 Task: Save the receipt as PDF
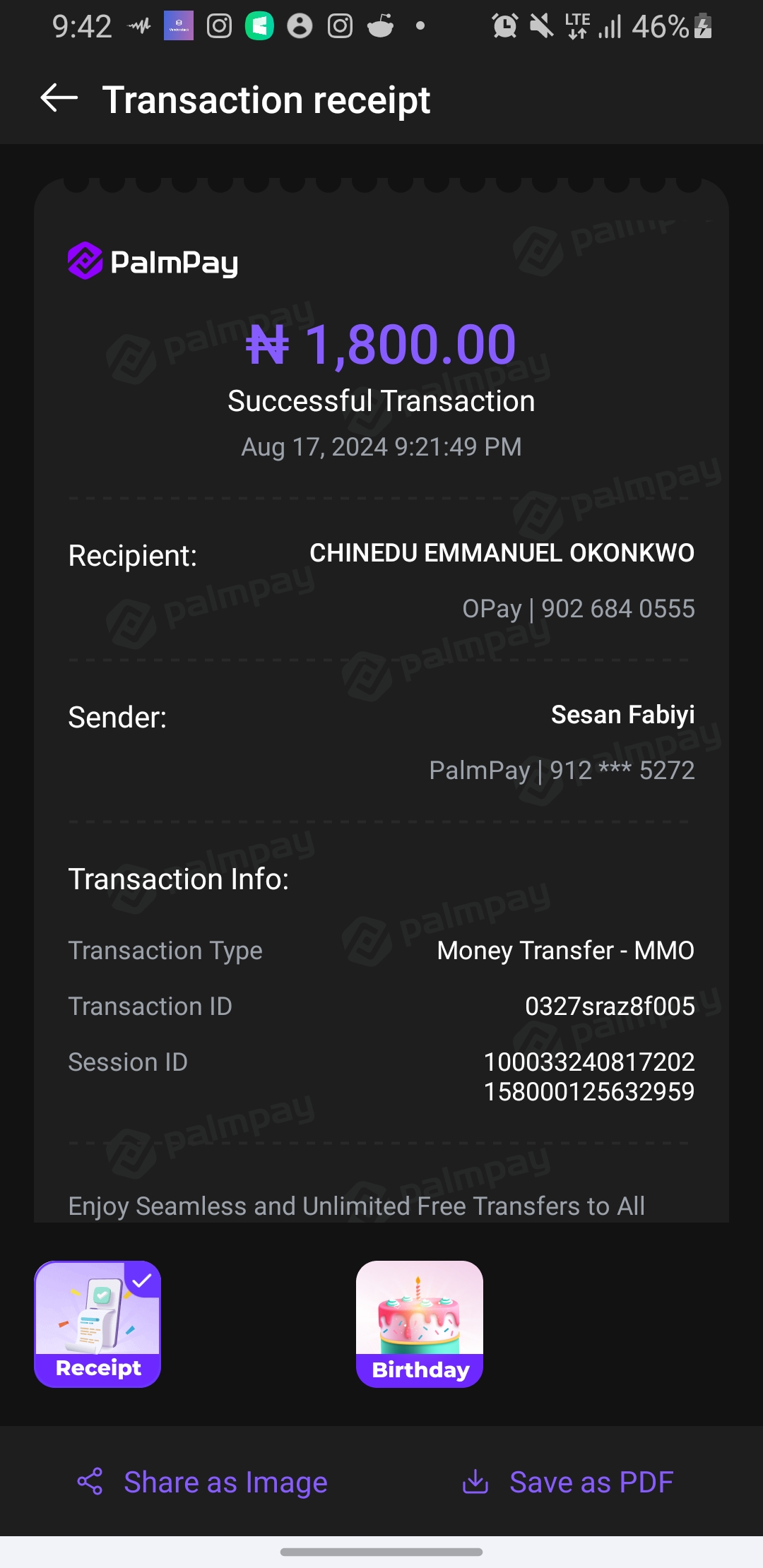(568, 1482)
